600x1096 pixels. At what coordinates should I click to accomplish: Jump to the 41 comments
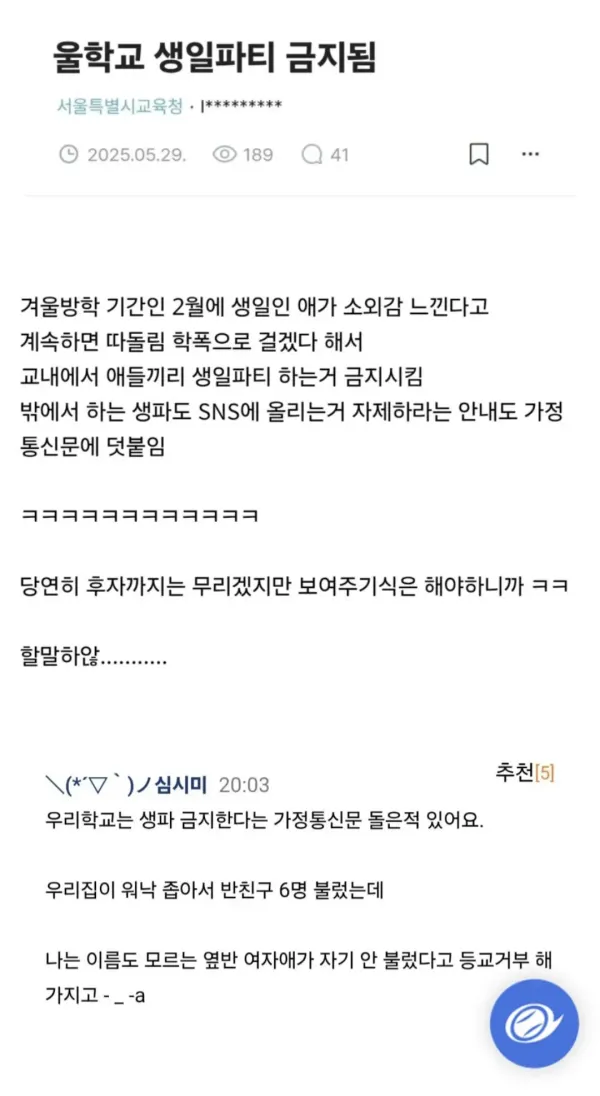pos(326,155)
